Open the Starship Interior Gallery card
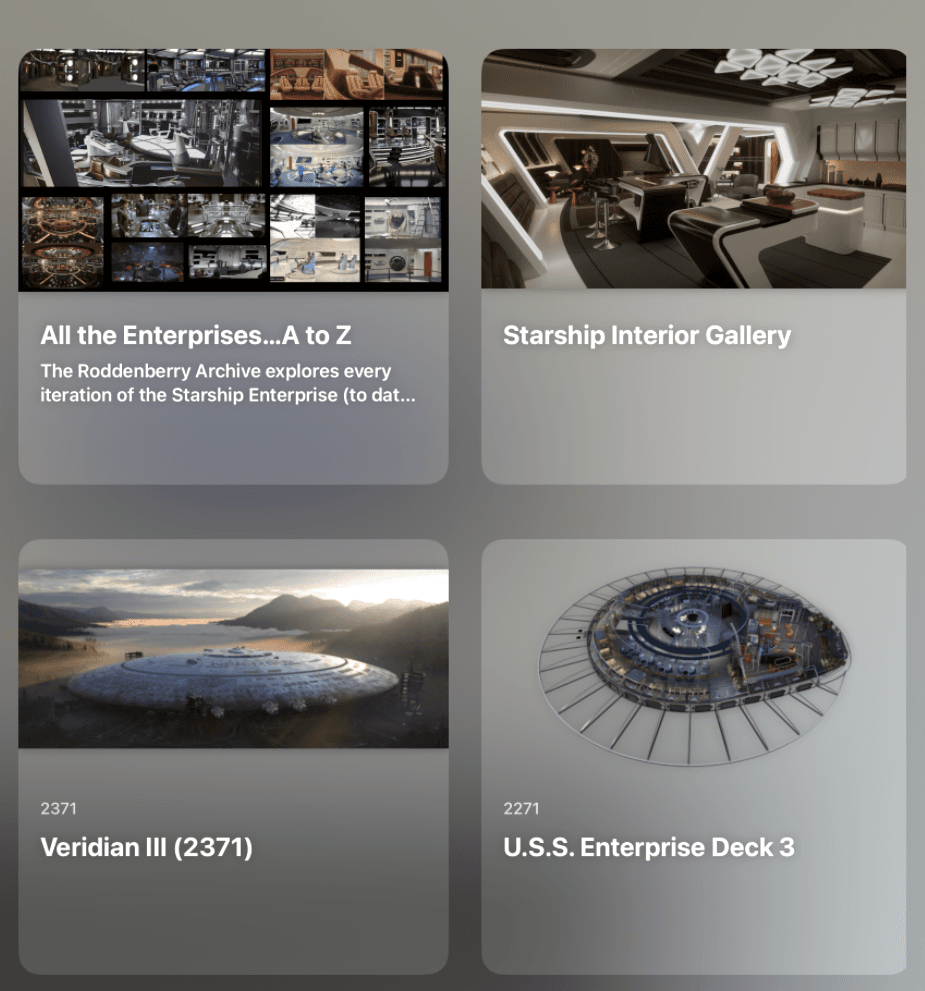925x991 pixels. point(693,267)
